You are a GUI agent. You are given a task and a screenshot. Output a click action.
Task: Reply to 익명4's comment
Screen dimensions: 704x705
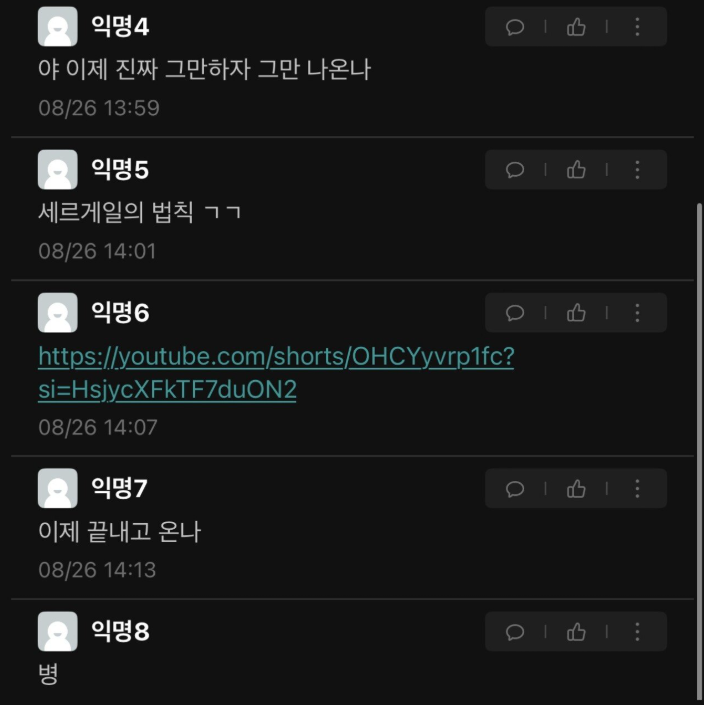[x=515, y=27]
